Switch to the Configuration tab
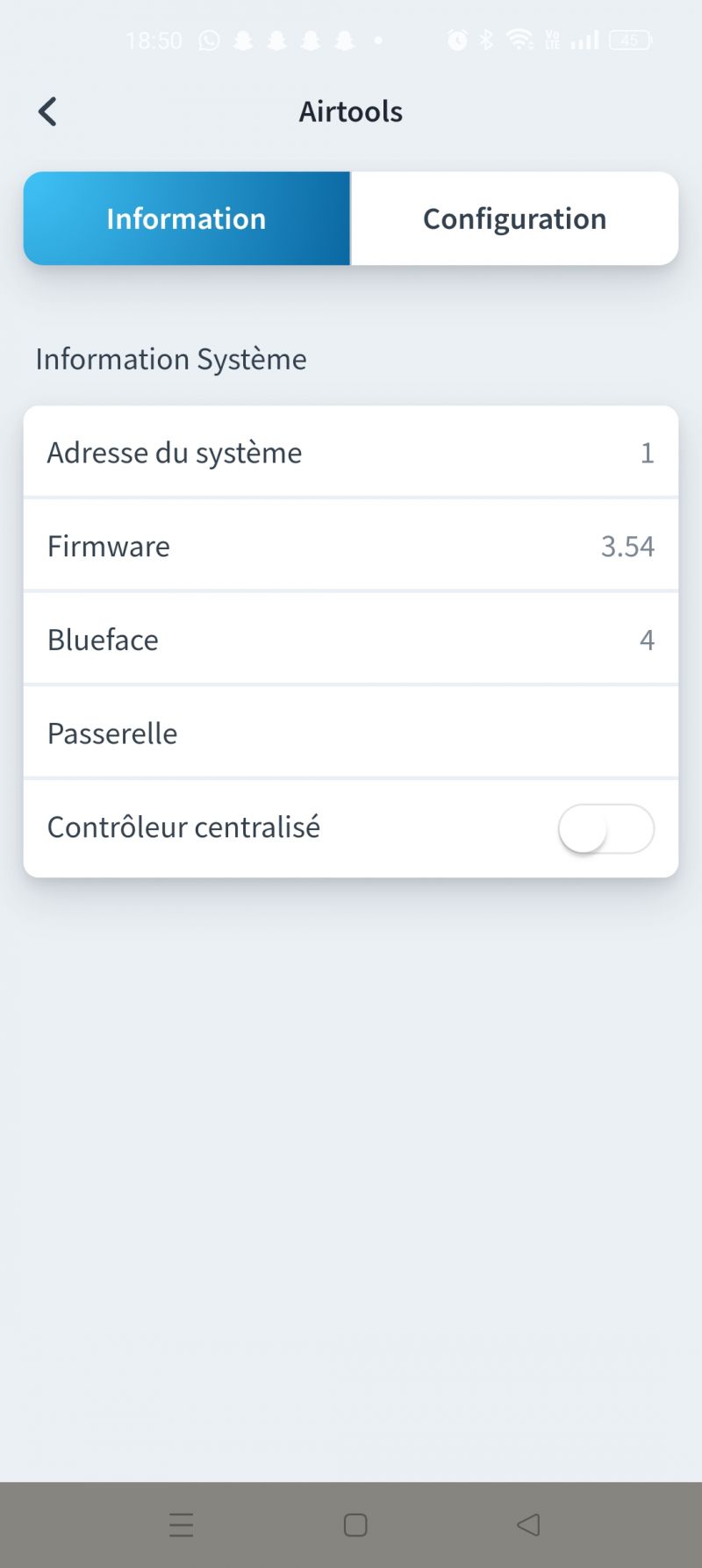 click(515, 218)
